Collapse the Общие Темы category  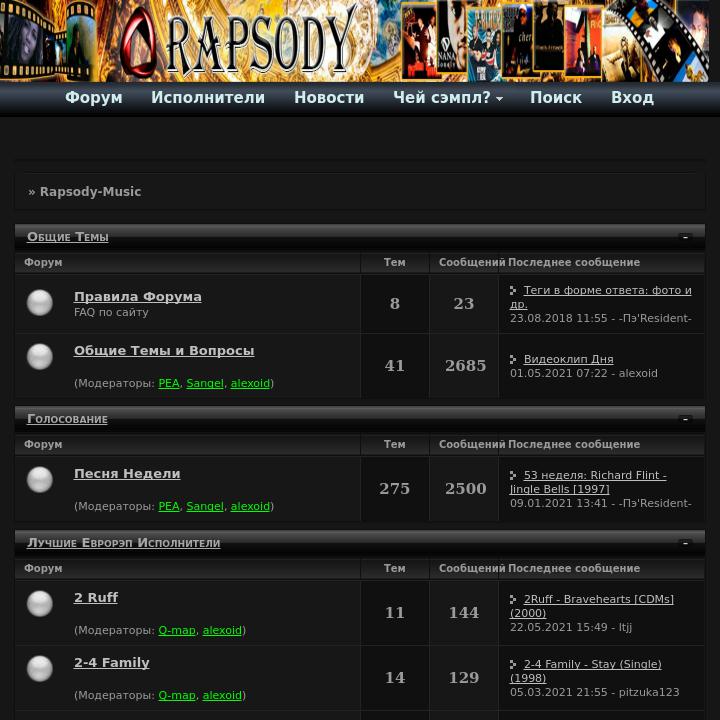pos(685,237)
